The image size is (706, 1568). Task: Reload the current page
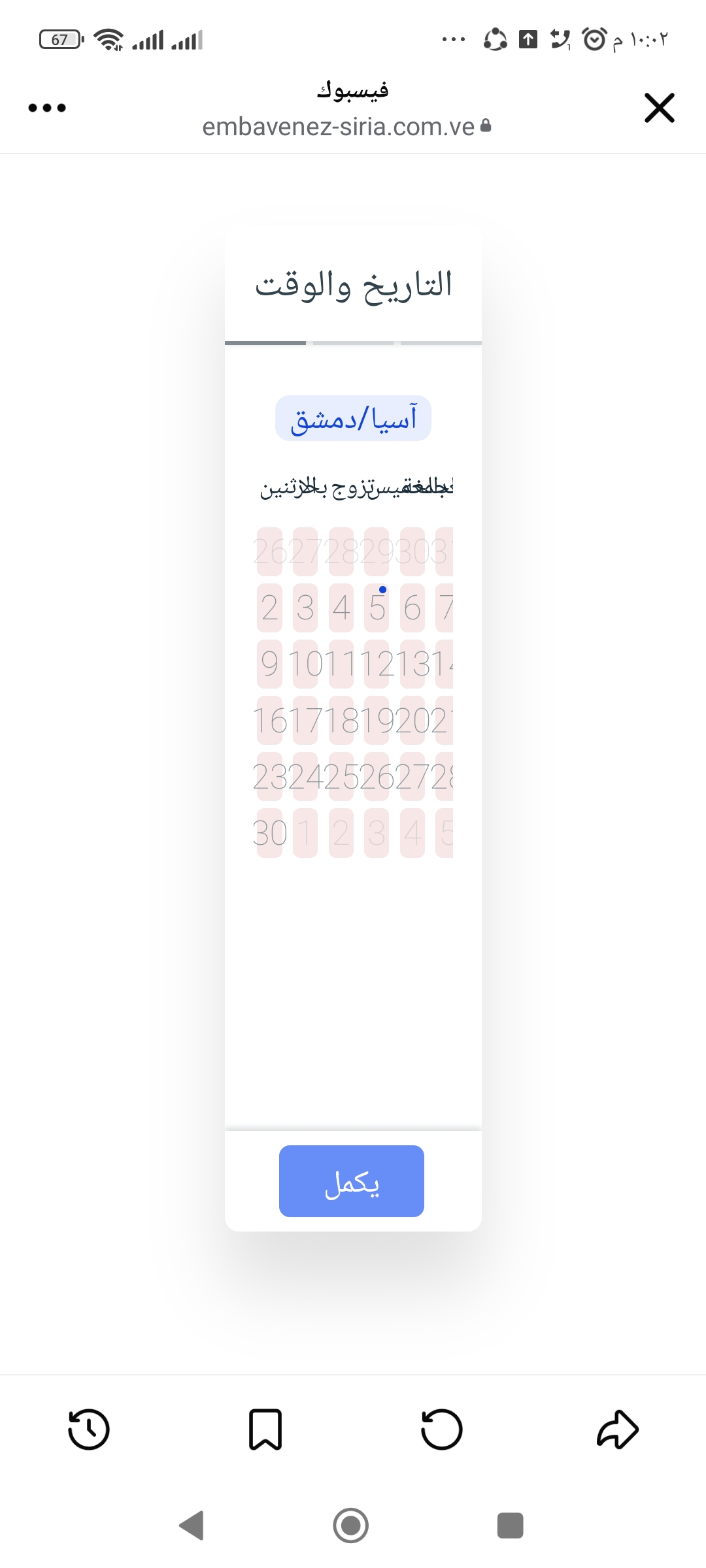click(441, 1429)
